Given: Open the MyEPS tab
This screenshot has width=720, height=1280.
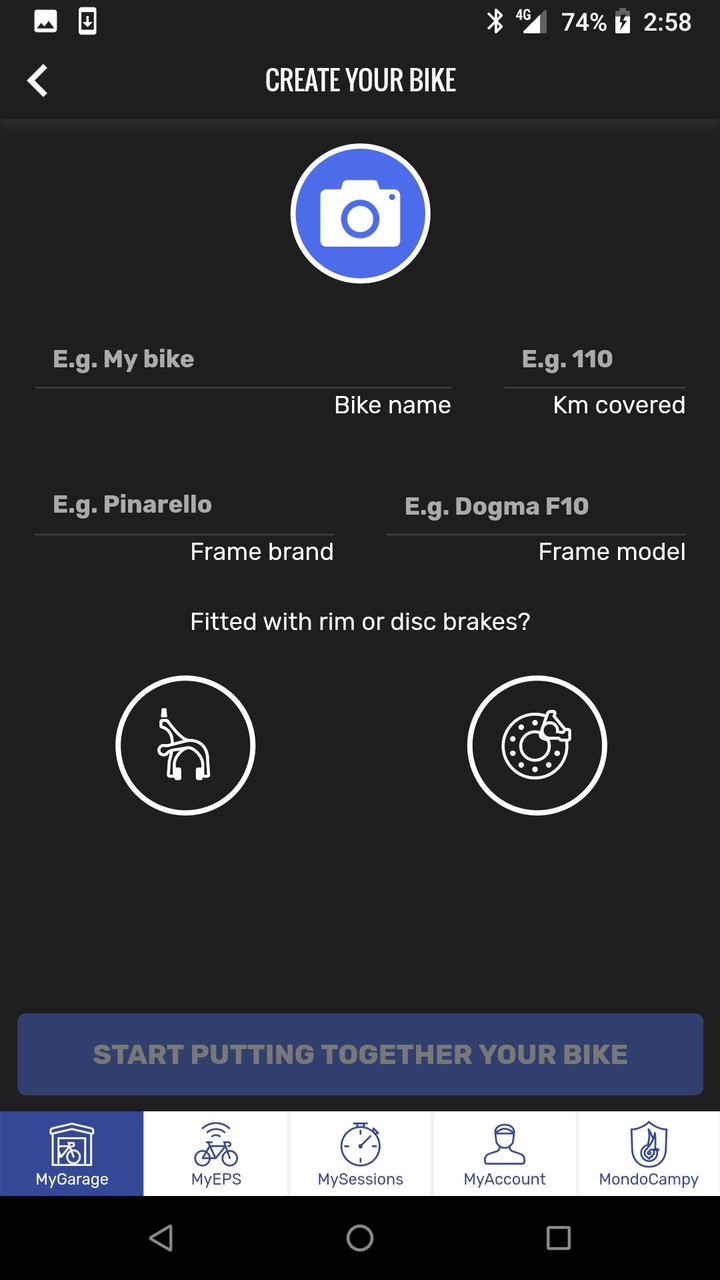Looking at the screenshot, I should tap(216, 1154).
